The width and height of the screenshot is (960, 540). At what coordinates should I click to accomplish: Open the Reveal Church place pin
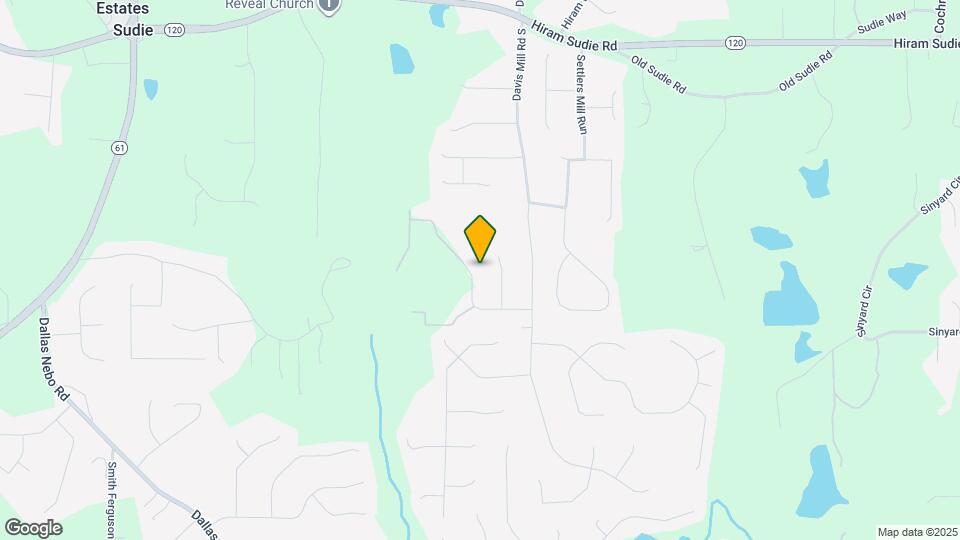[x=329, y=5]
